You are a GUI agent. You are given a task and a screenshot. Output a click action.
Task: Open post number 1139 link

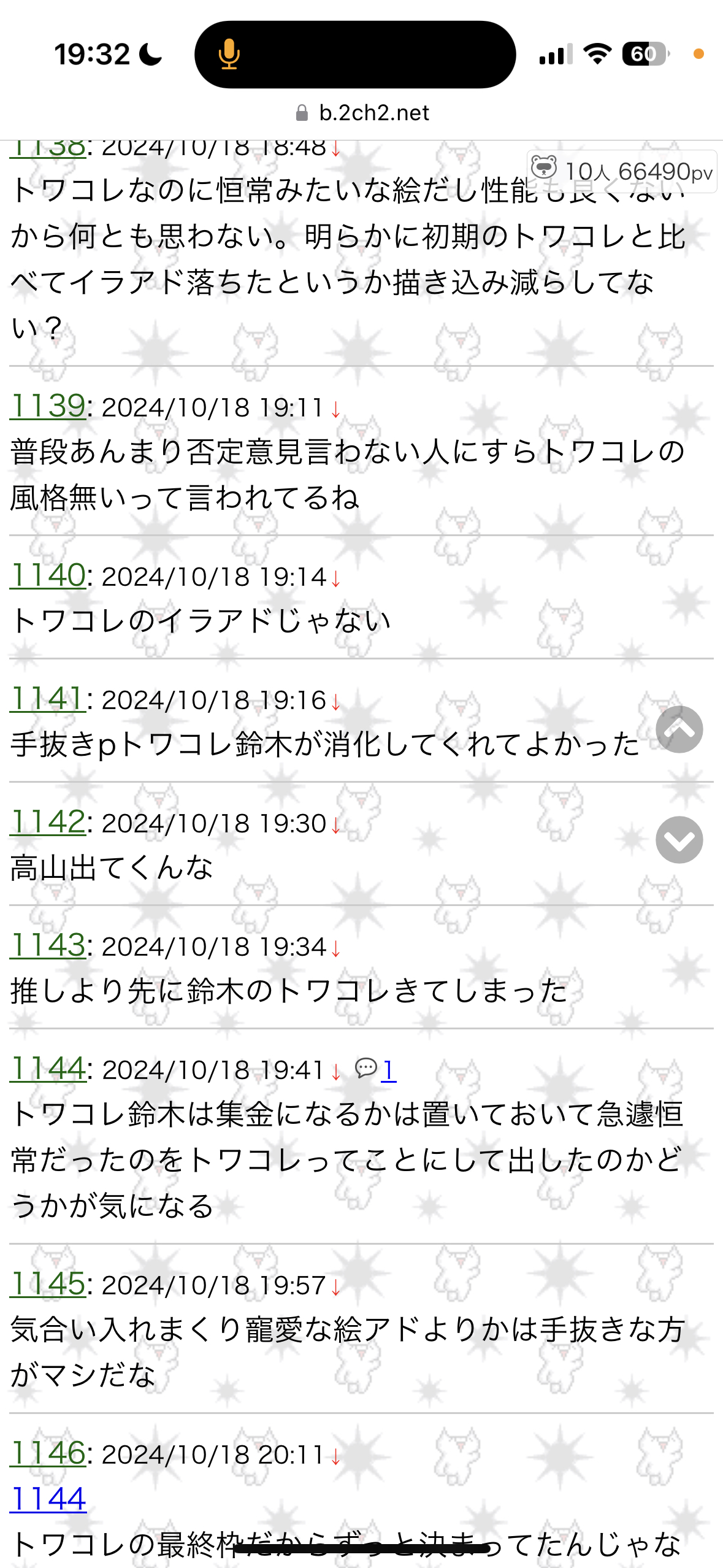47,406
